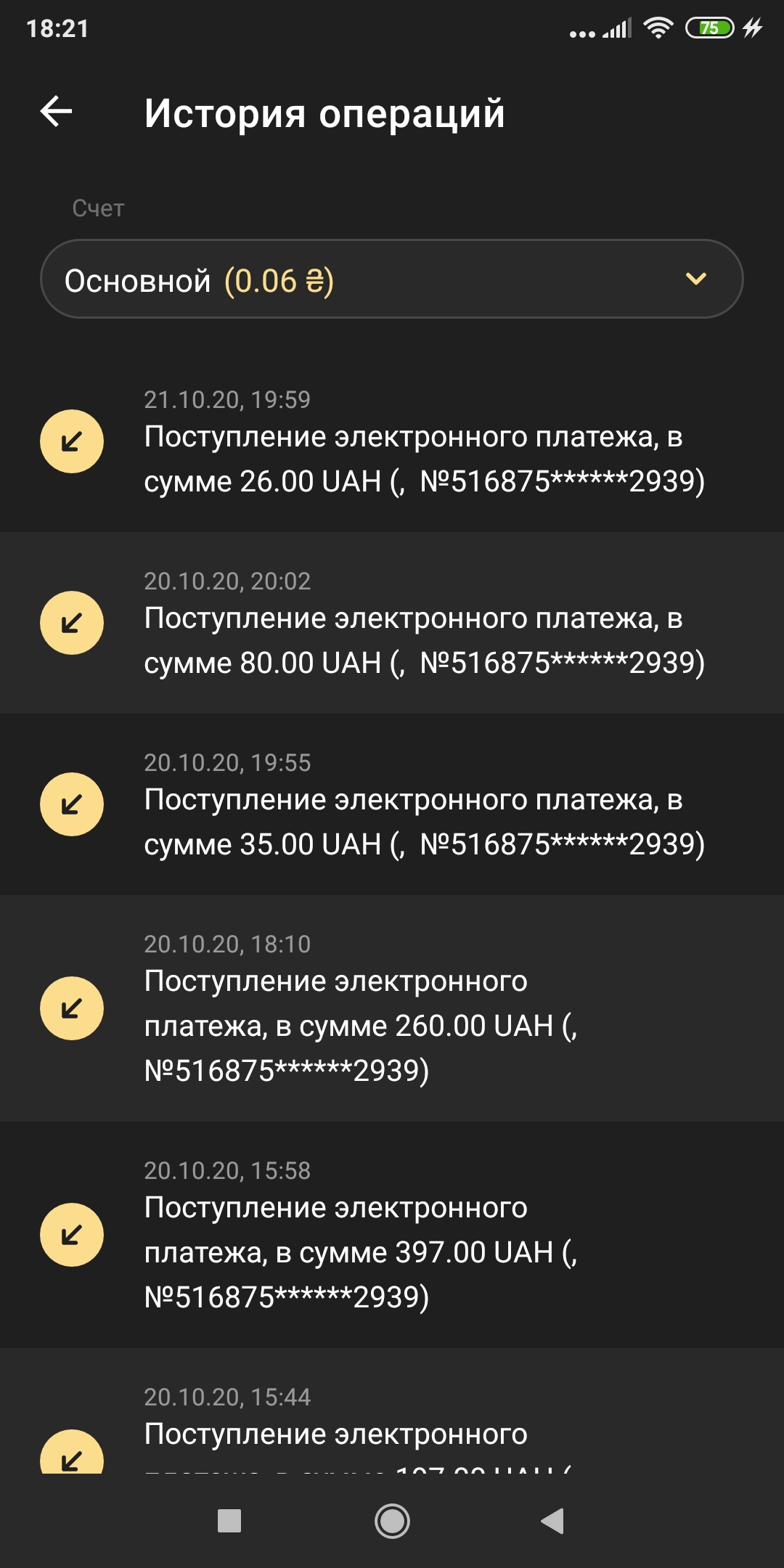
Task: Open recent apps from navigation bar
Action: [x=229, y=1521]
